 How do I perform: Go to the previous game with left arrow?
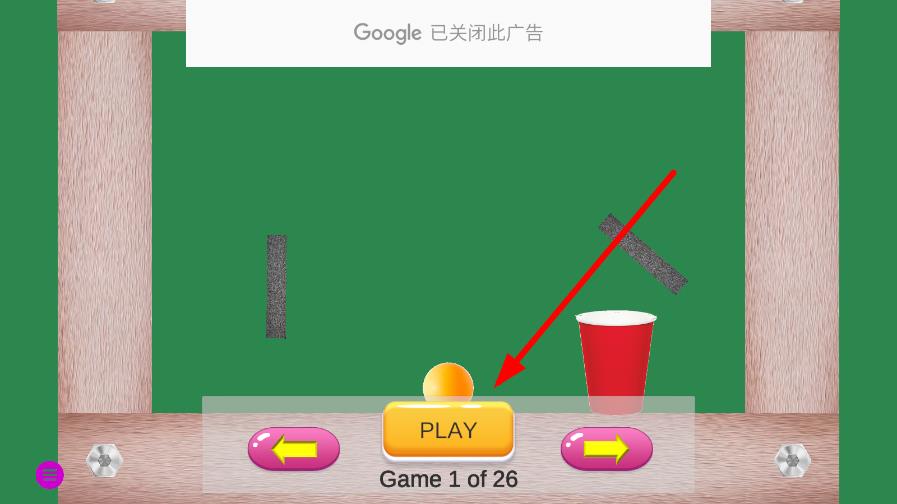click(294, 449)
